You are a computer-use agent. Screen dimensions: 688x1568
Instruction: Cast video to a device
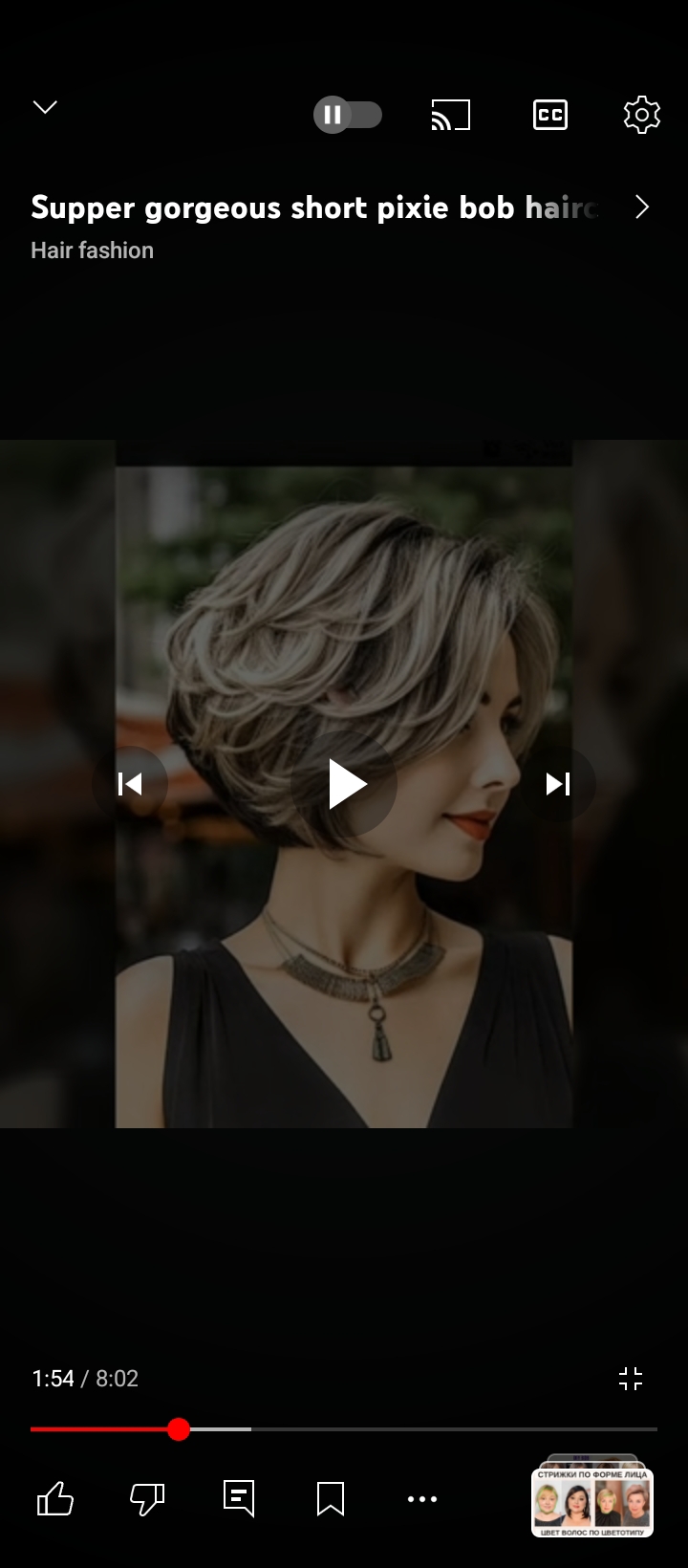(450, 116)
